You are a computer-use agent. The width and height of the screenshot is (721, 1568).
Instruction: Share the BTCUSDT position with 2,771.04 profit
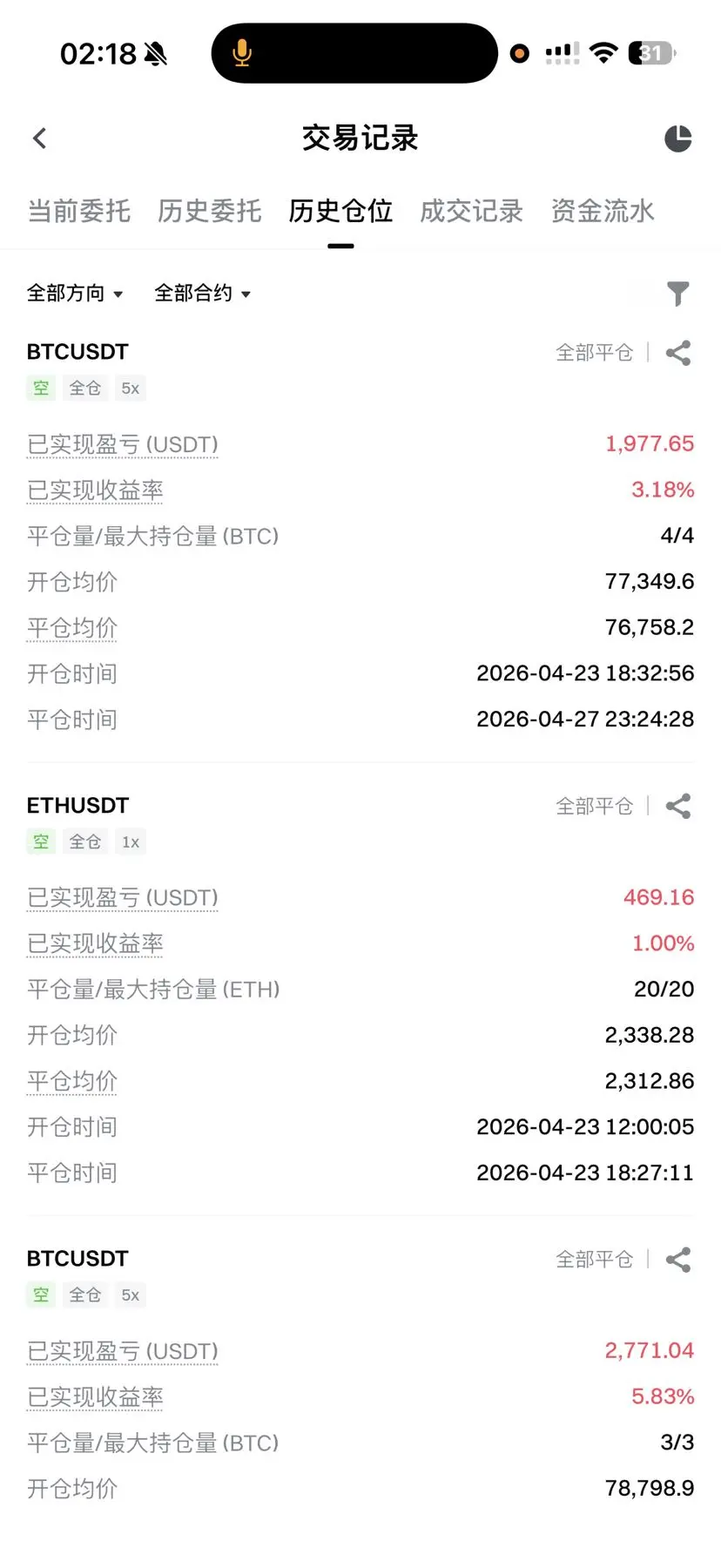pos(677,1260)
